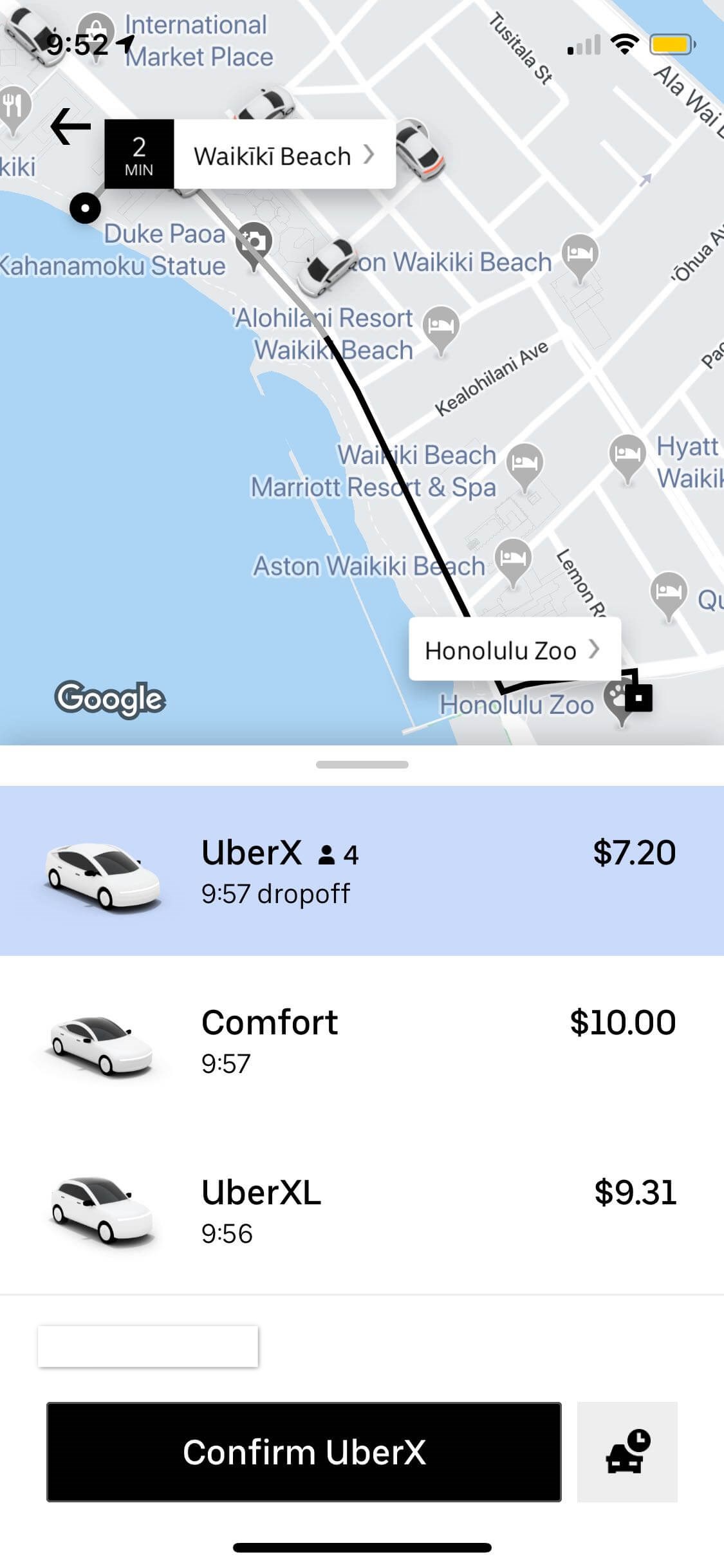Go back using the arrow icon
This screenshot has width=724, height=1568.
coord(71,126)
